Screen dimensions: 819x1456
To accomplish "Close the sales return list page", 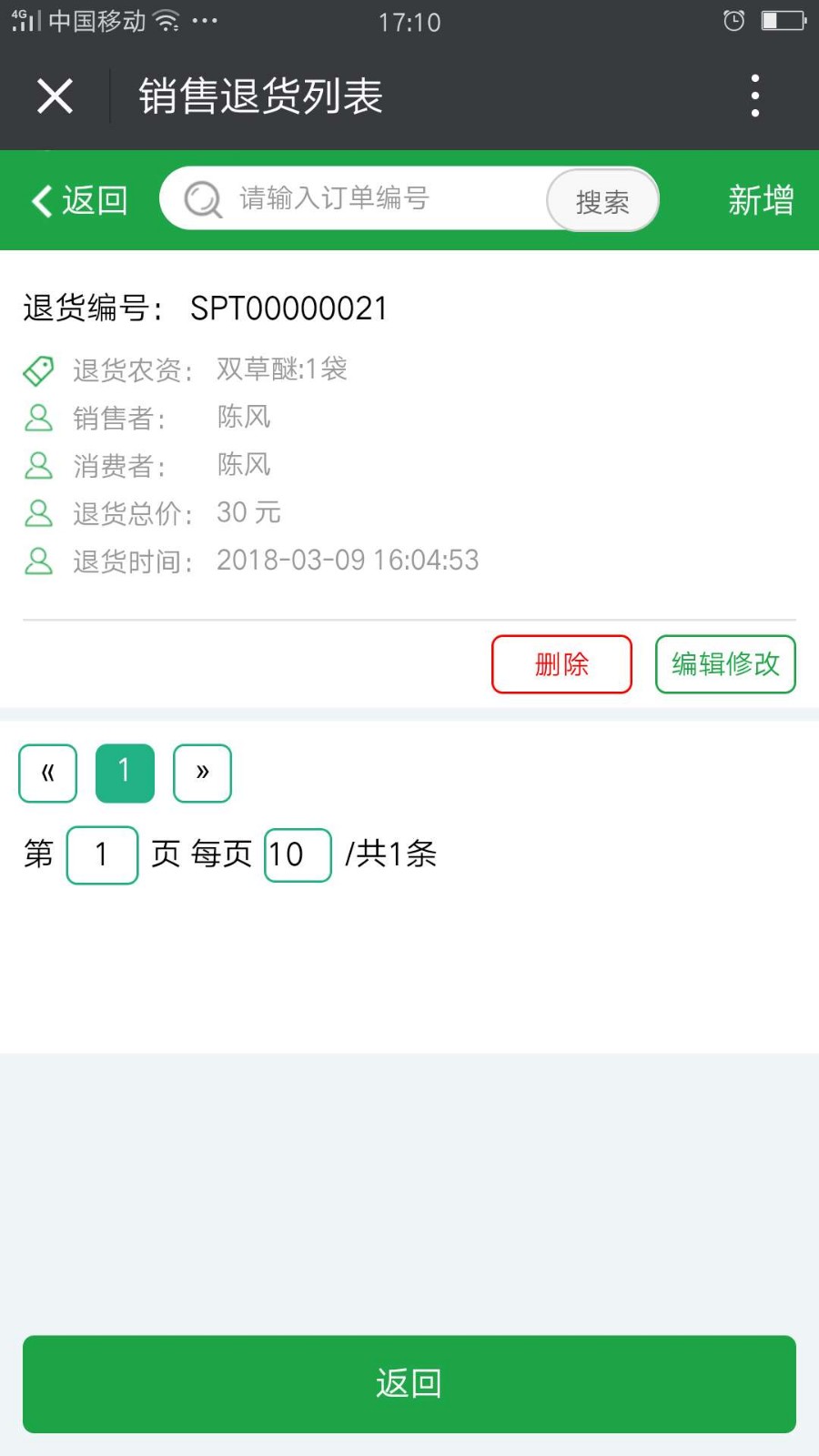I will tap(55, 96).
